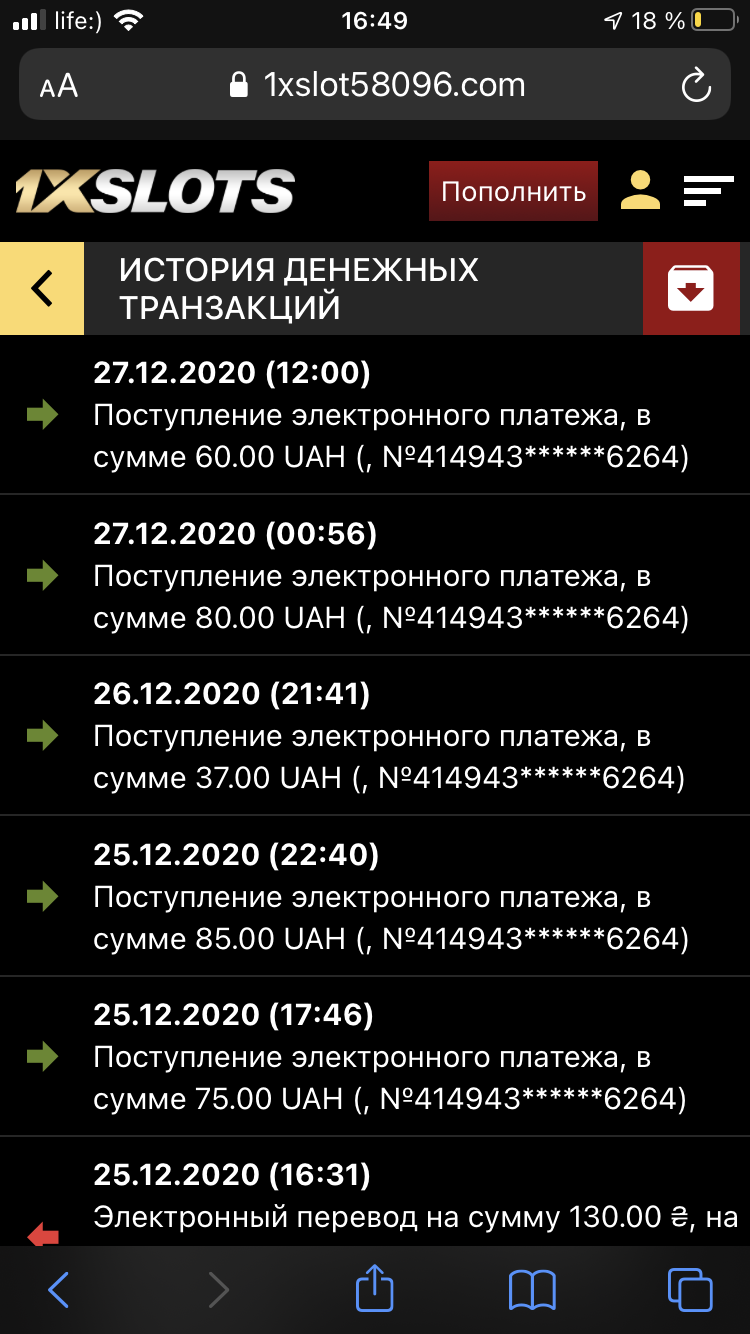Go back using the yellow chevron in the header

click(41, 288)
